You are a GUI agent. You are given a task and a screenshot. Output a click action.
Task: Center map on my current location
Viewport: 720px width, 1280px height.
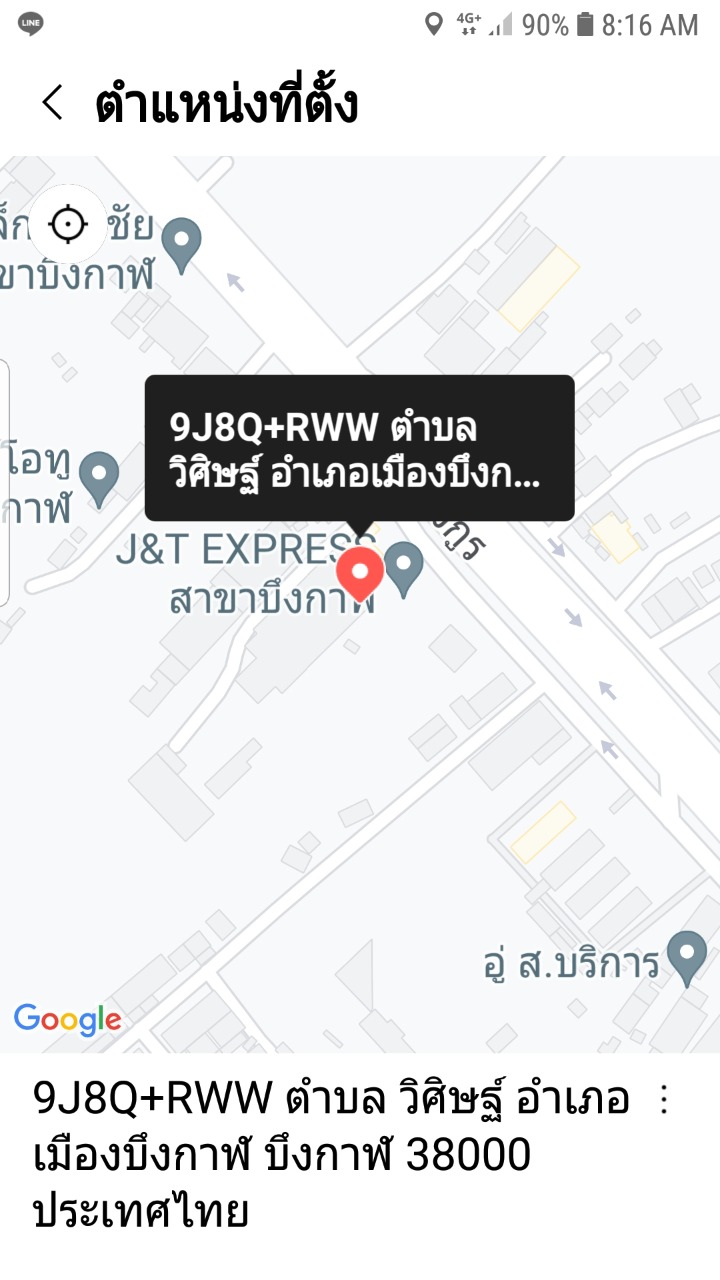point(68,224)
